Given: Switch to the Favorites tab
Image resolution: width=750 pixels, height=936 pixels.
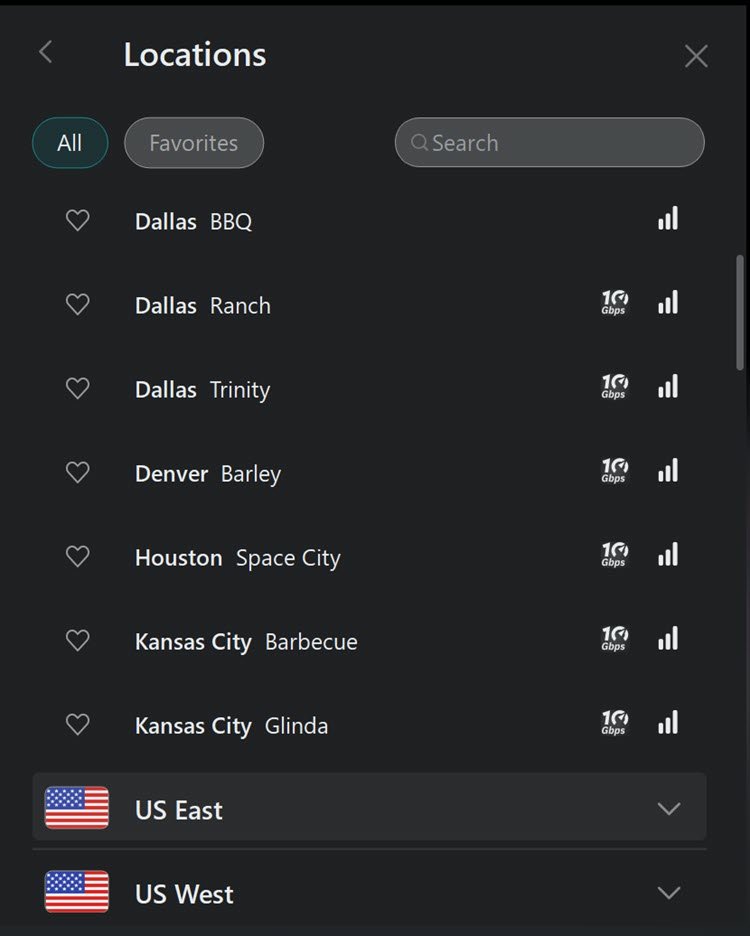Looking at the screenshot, I should tap(193, 143).
